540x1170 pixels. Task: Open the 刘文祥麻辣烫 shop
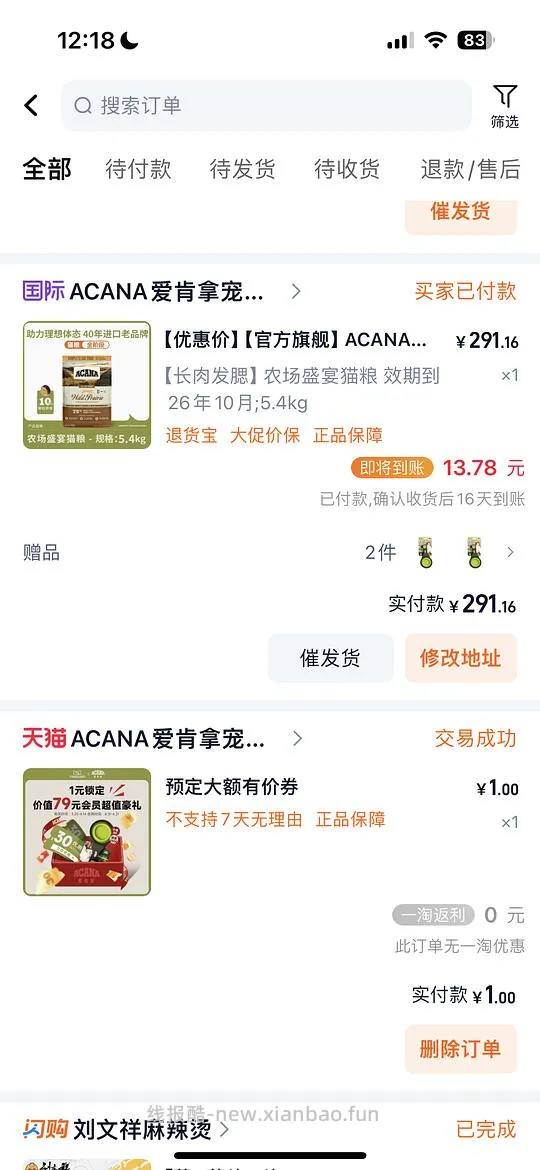point(125,1130)
